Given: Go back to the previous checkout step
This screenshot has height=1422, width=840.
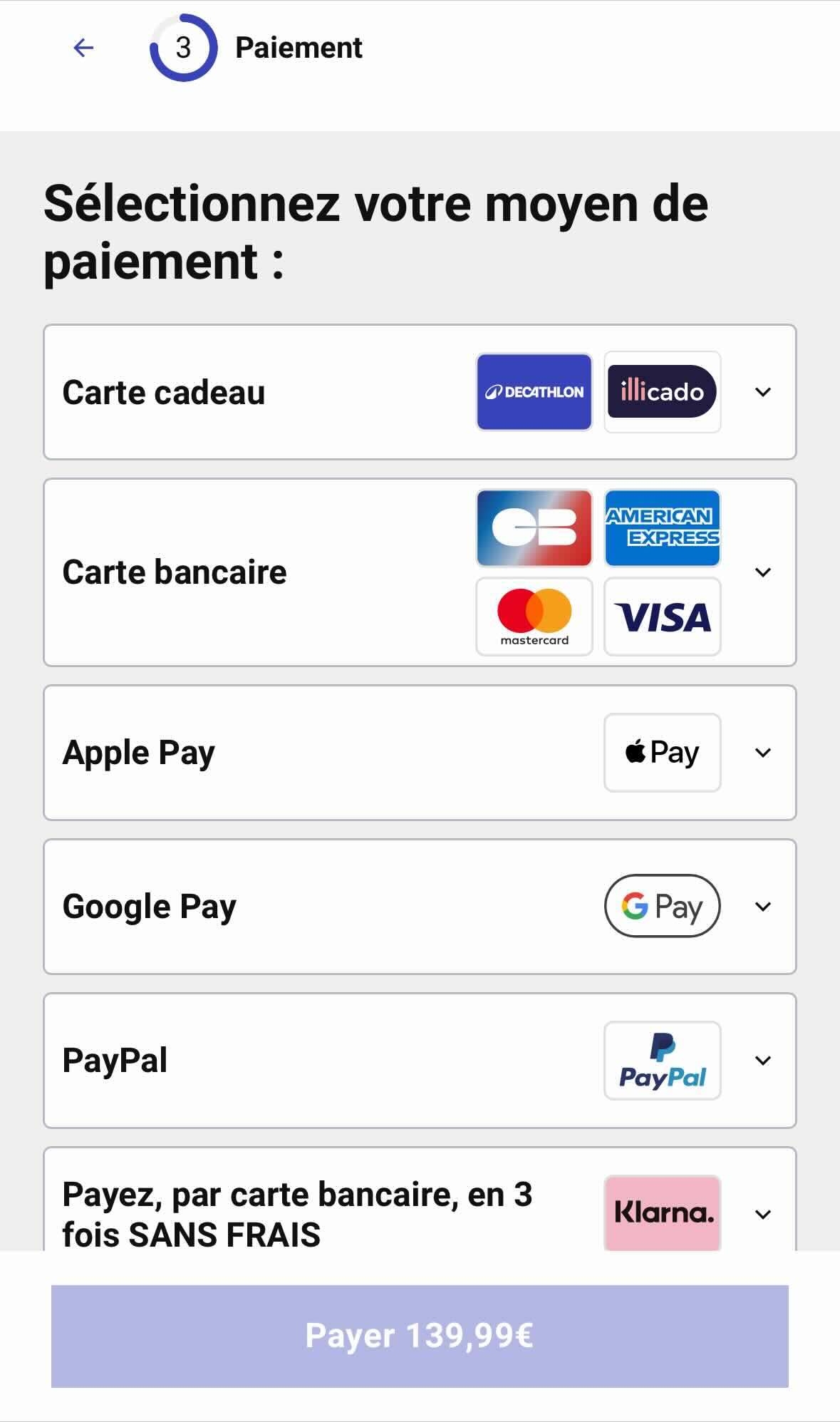Looking at the screenshot, I should 83,48.
